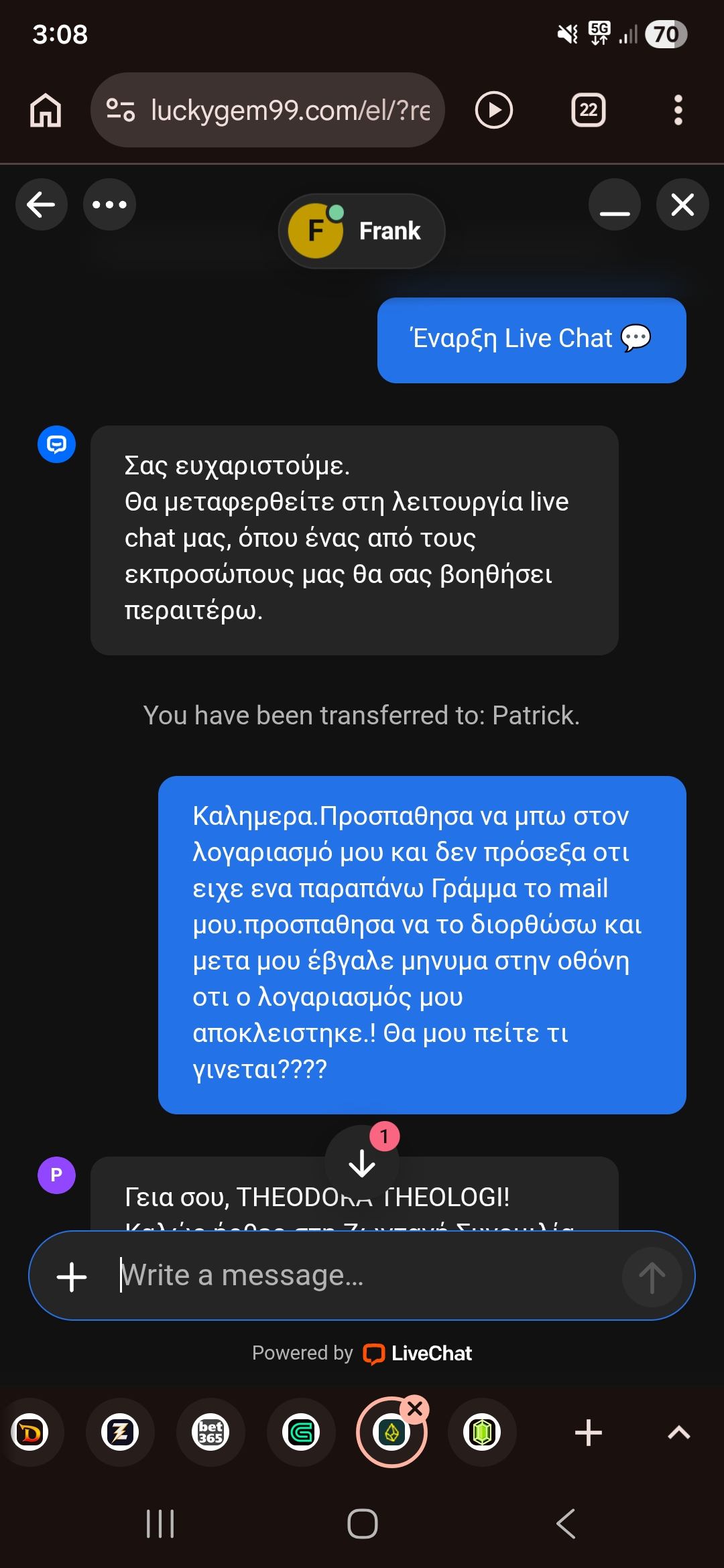Expand the tab strip with the up chevron
Viewport: 724px width, 1568px height.
tap(679, 1433)
